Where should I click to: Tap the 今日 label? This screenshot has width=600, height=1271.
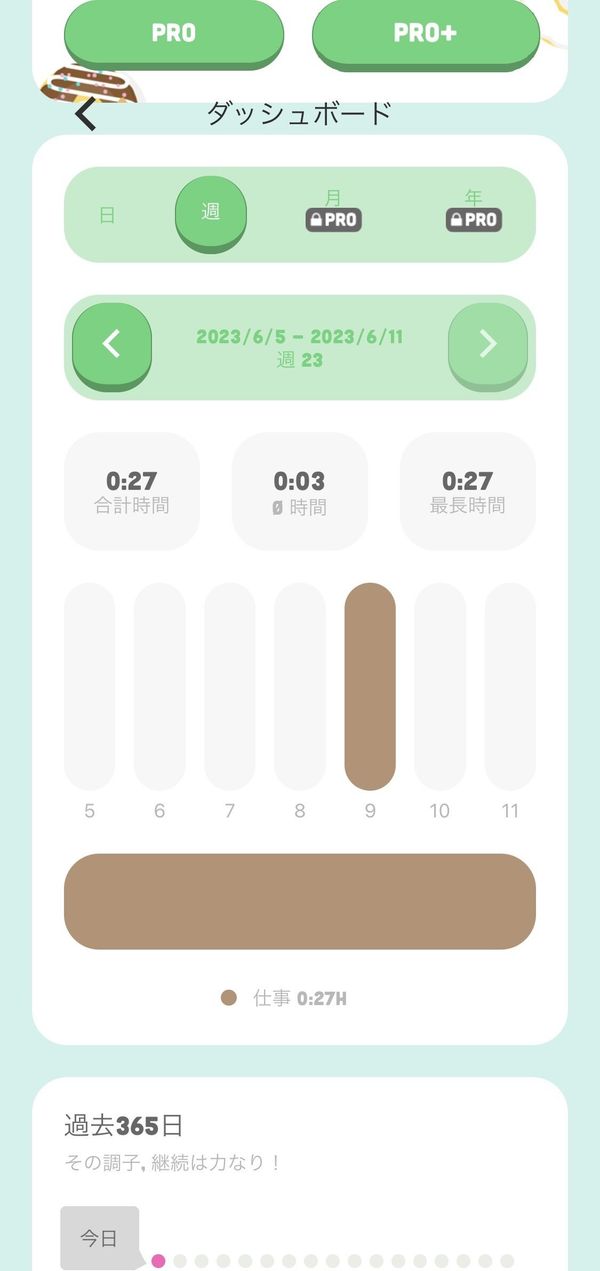coord(99,1238)
